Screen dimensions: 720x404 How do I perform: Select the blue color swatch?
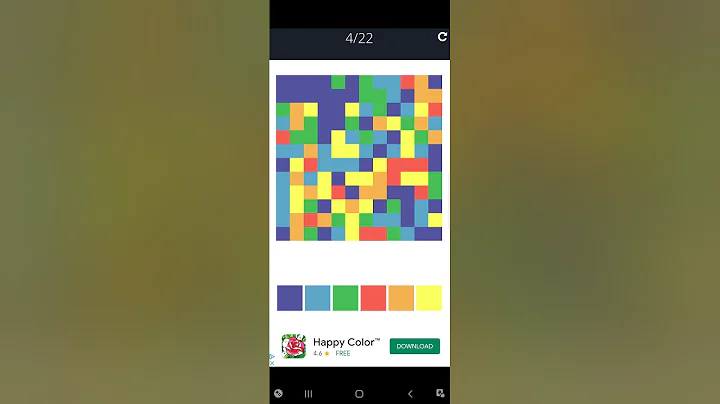click(317, 298)
